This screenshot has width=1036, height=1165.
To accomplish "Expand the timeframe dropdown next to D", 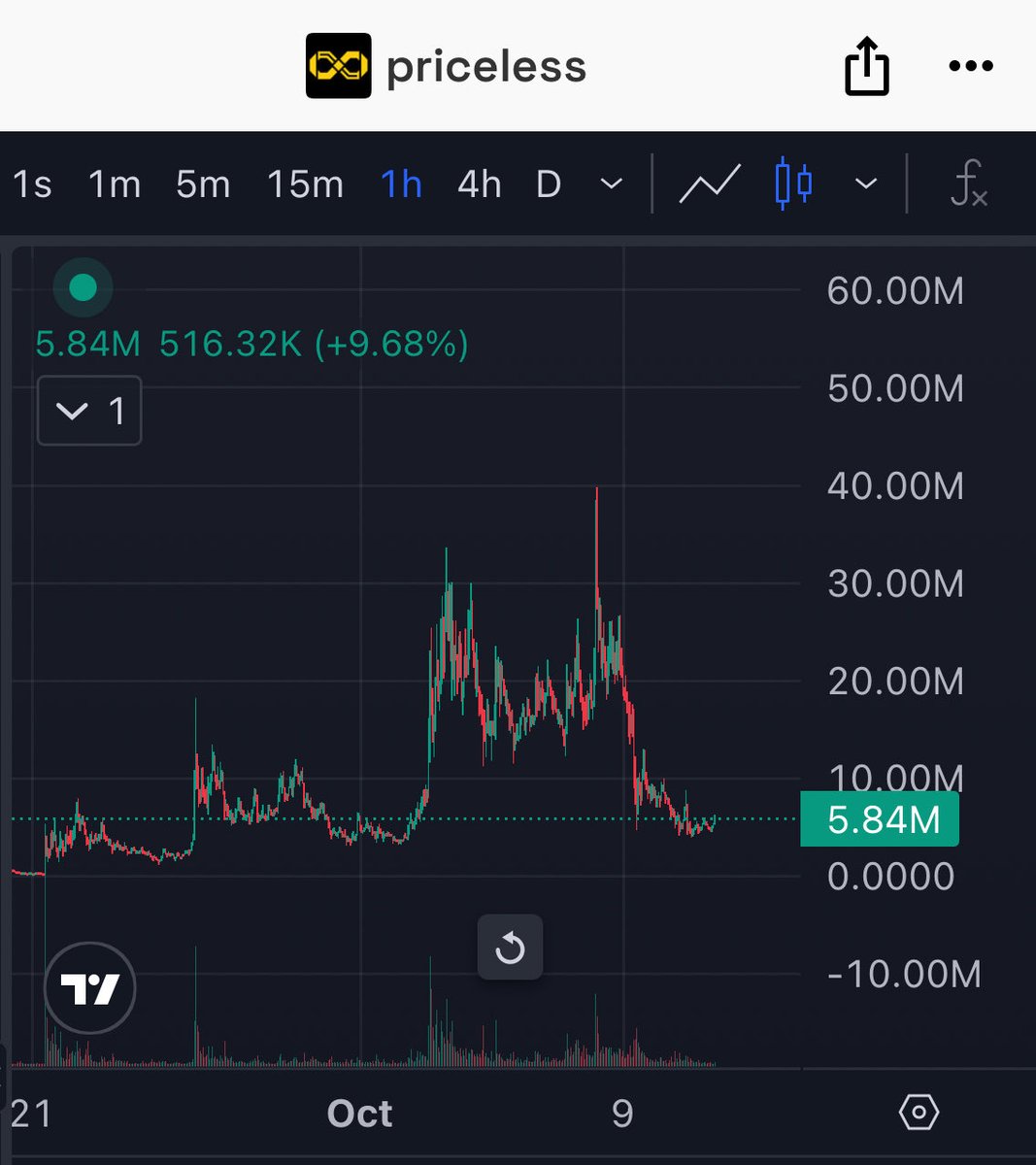I will 611,183.
